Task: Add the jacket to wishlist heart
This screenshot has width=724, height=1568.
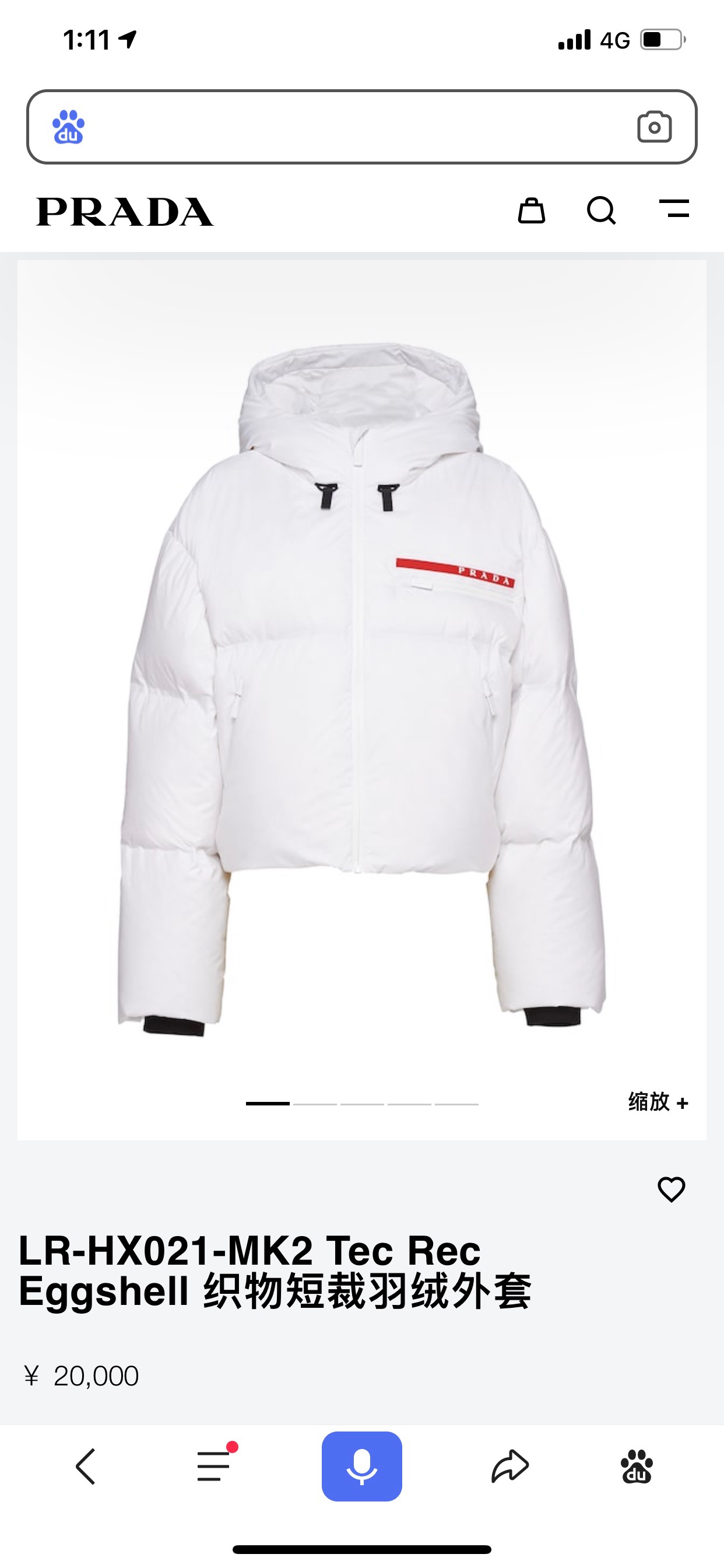Action: [671, 1189]
